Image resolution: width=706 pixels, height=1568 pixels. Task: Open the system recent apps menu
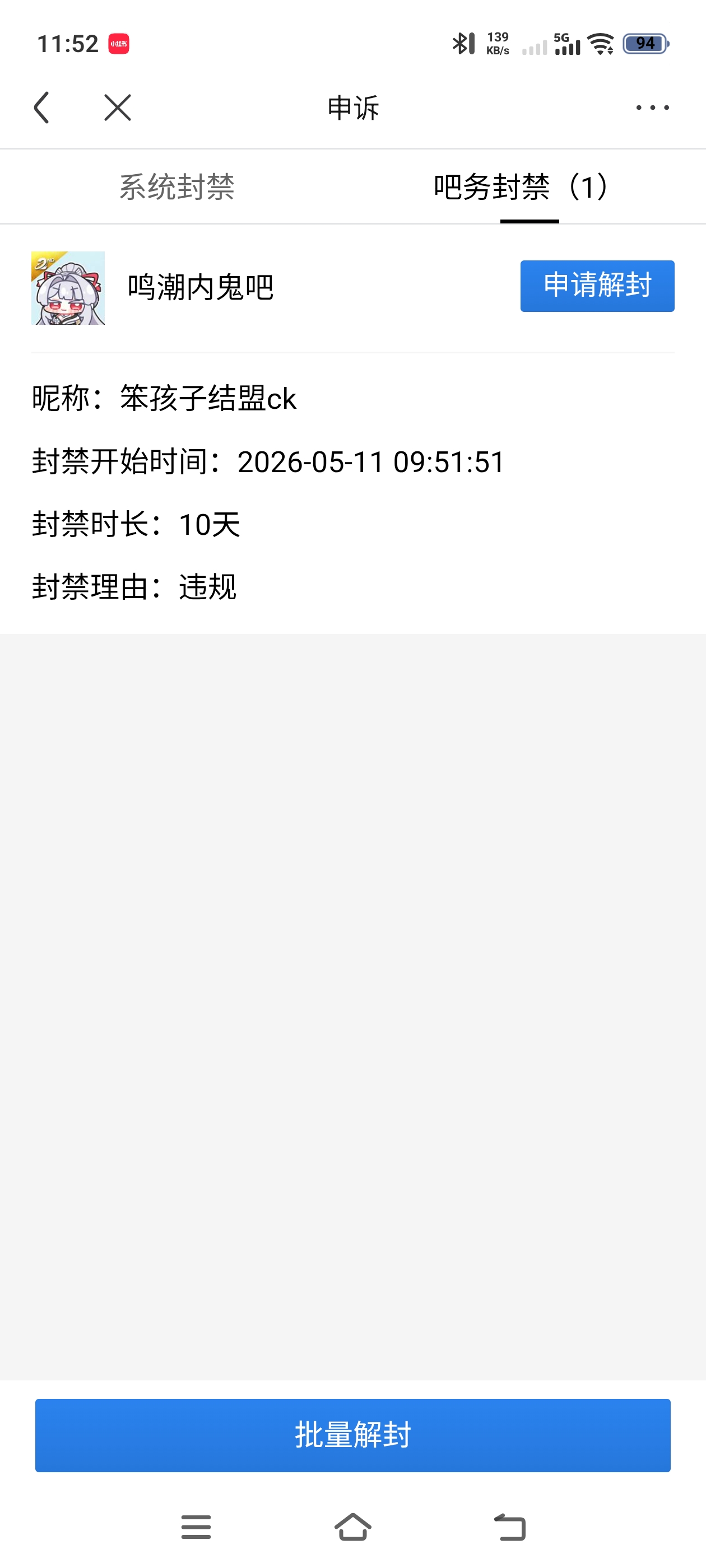pyautogui.click(x=196, y=1526)
